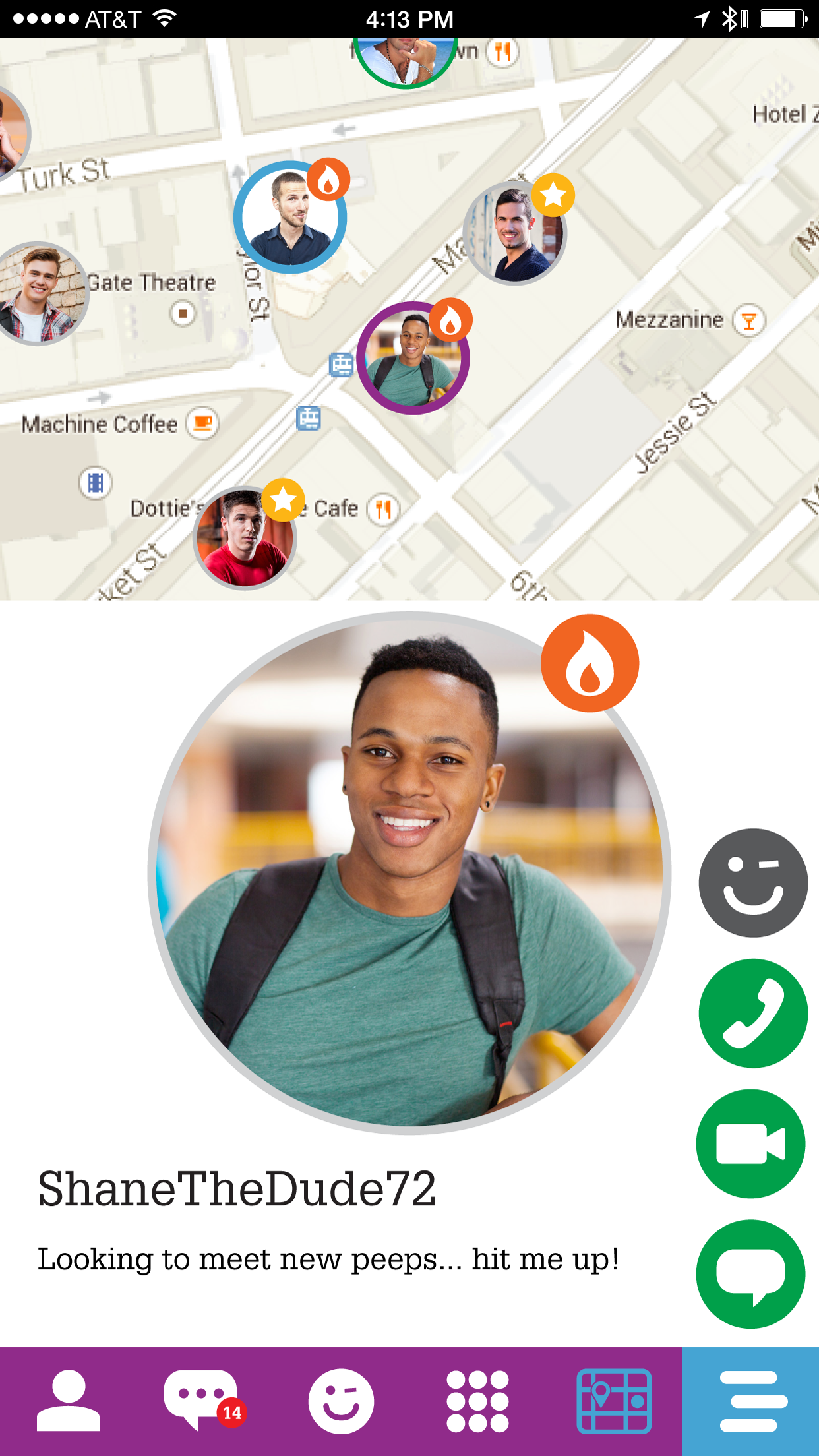Switch to the map view tab
Viewport: 819px width, 1456px height.
[x=614, y=1401]
